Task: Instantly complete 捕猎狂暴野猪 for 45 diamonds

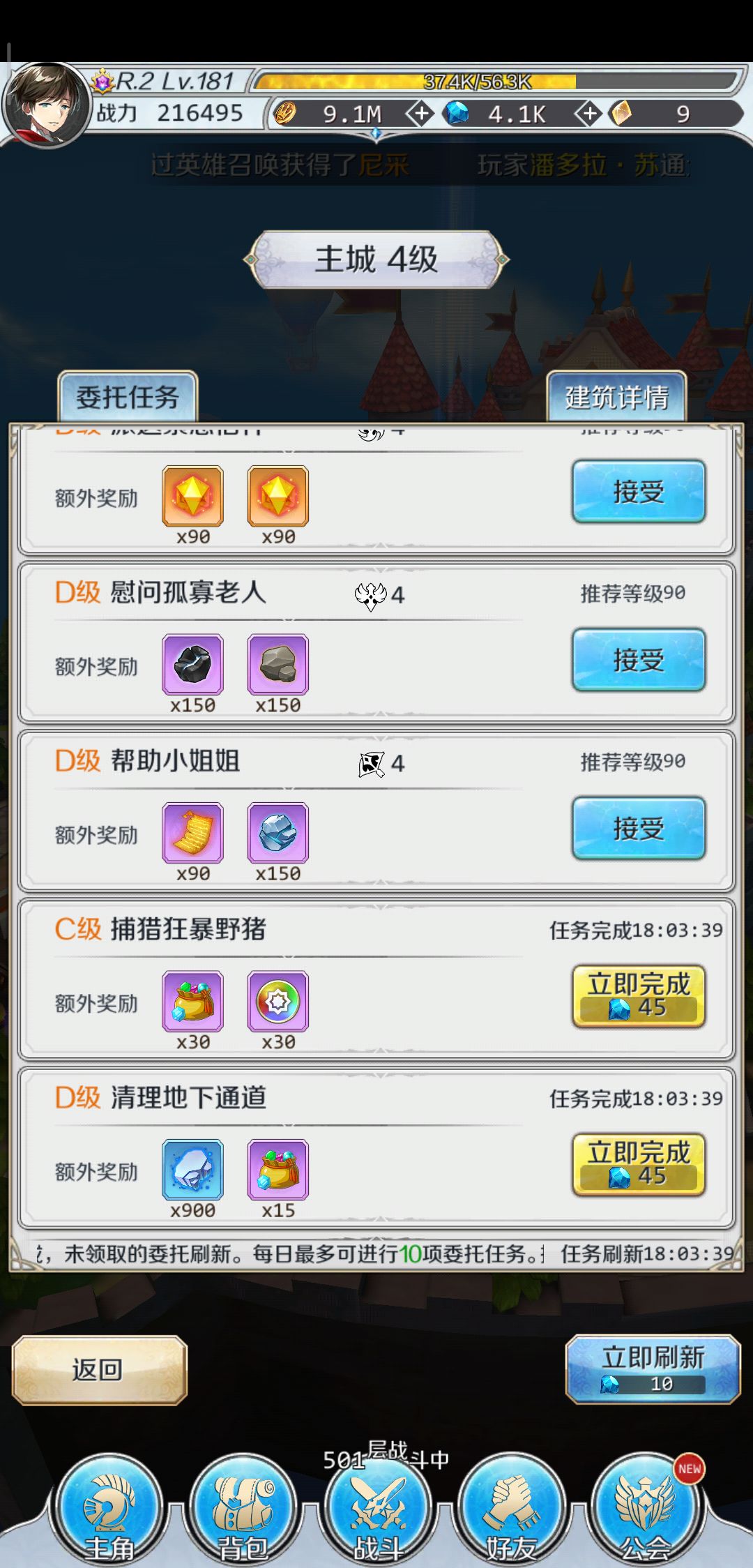Action: pos(639,996)
